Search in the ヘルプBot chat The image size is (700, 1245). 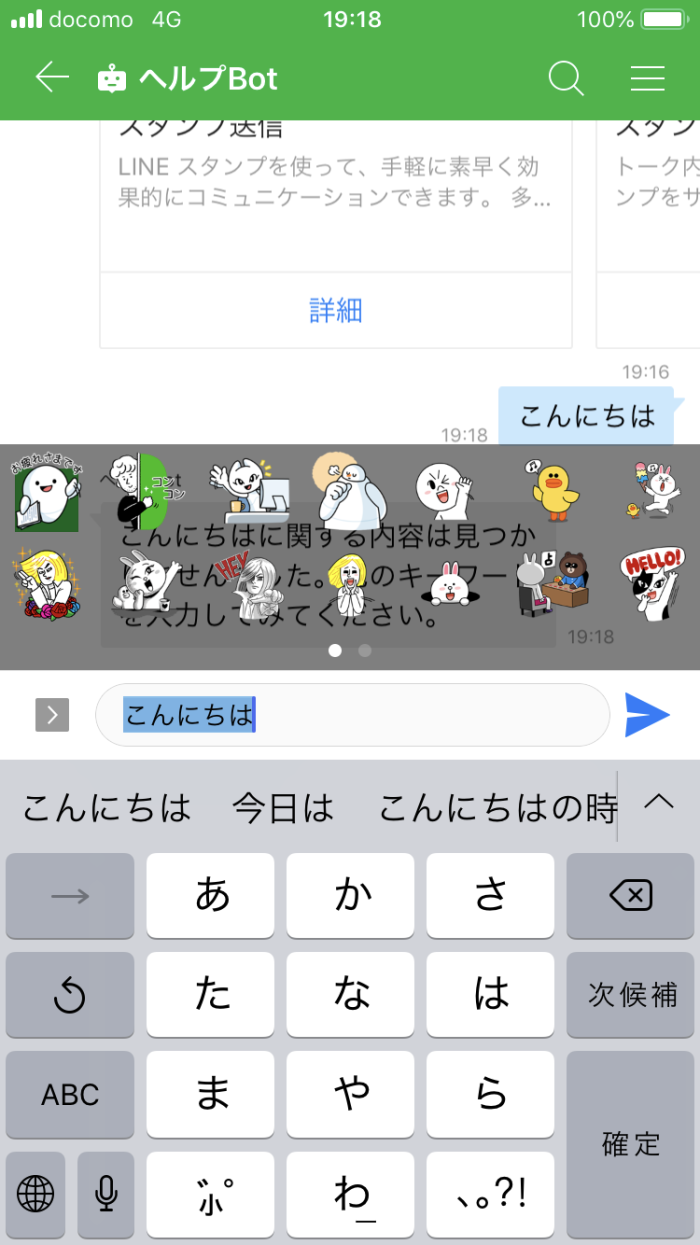566,78
